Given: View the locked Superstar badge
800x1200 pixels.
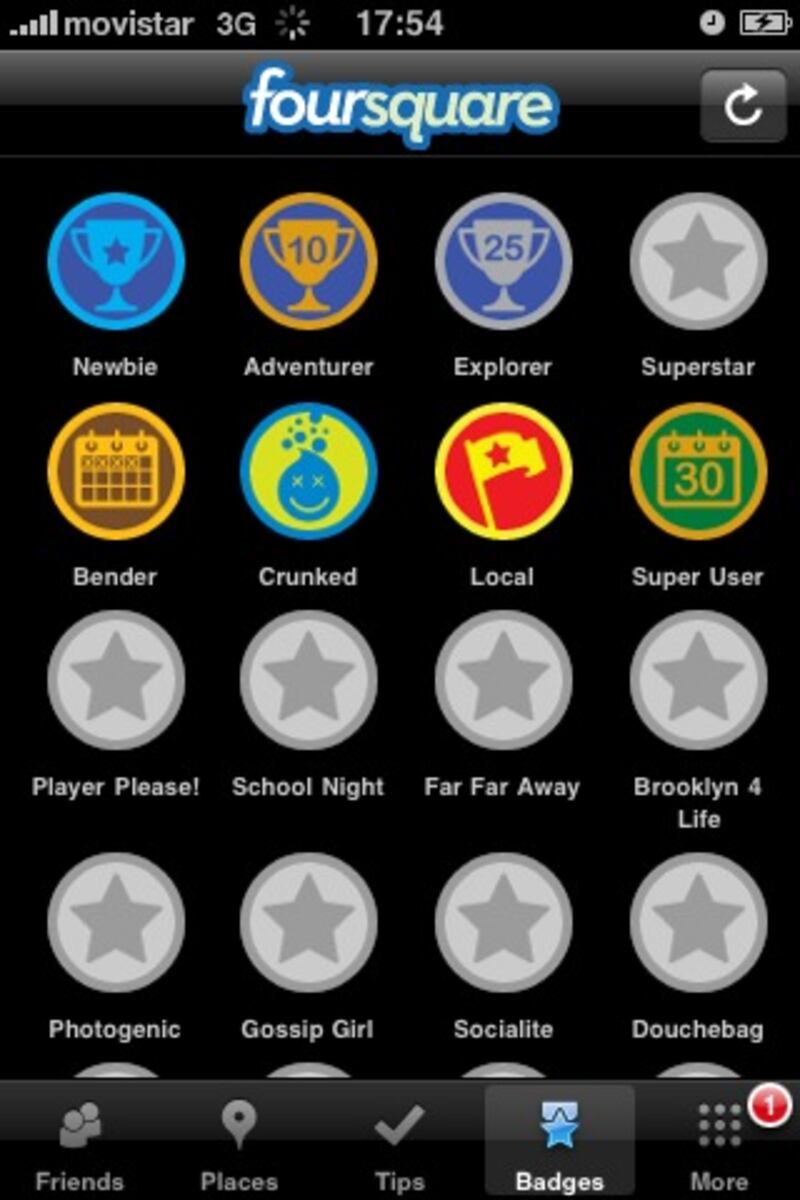Looking at the screenshot, I should pyautogui.click(x=698, y=262).
